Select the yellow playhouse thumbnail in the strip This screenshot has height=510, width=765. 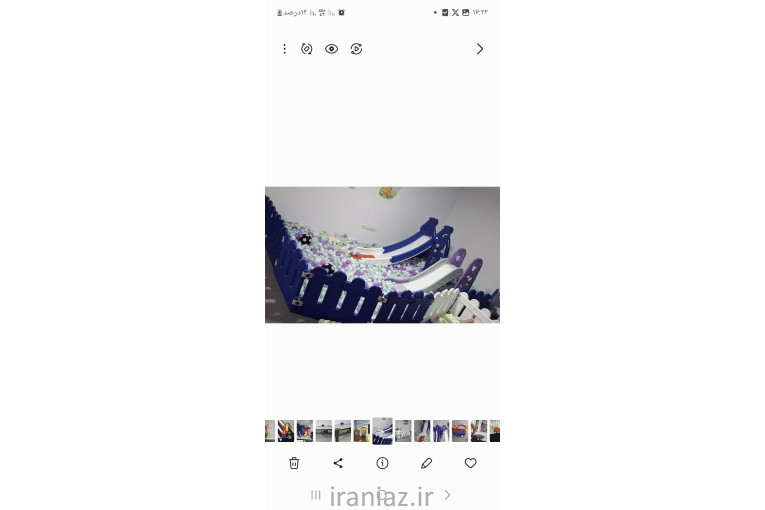click(361, 431)
